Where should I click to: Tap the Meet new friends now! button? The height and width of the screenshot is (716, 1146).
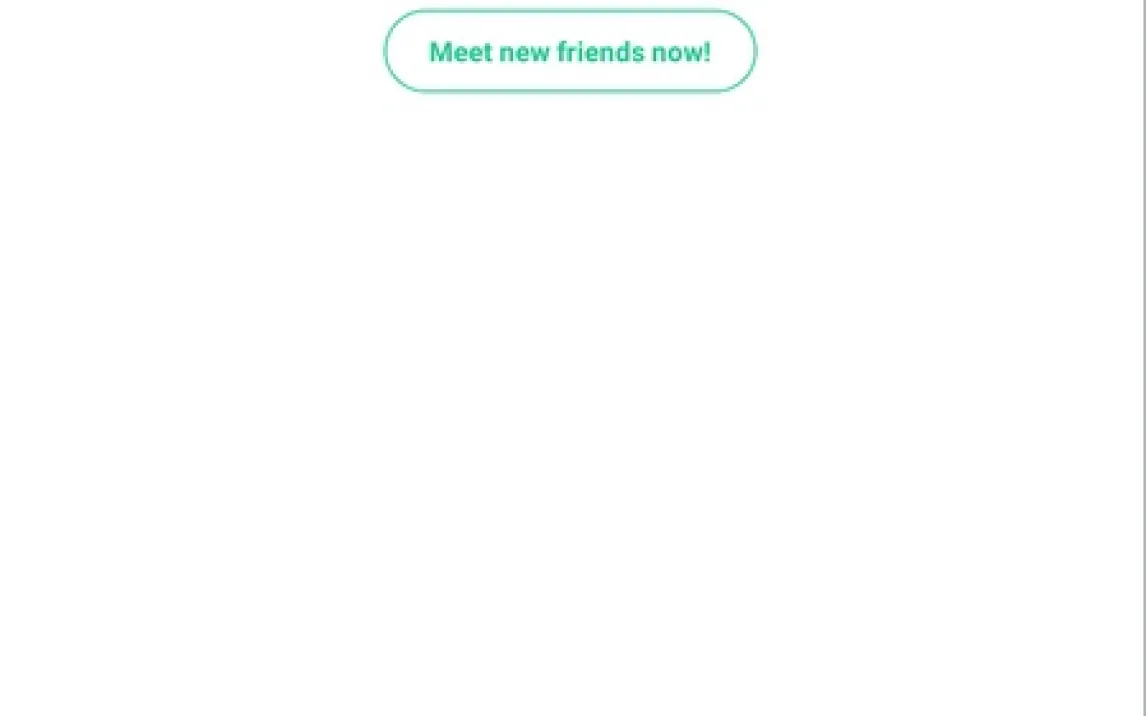pyautogui.click(x=570, y=52)
